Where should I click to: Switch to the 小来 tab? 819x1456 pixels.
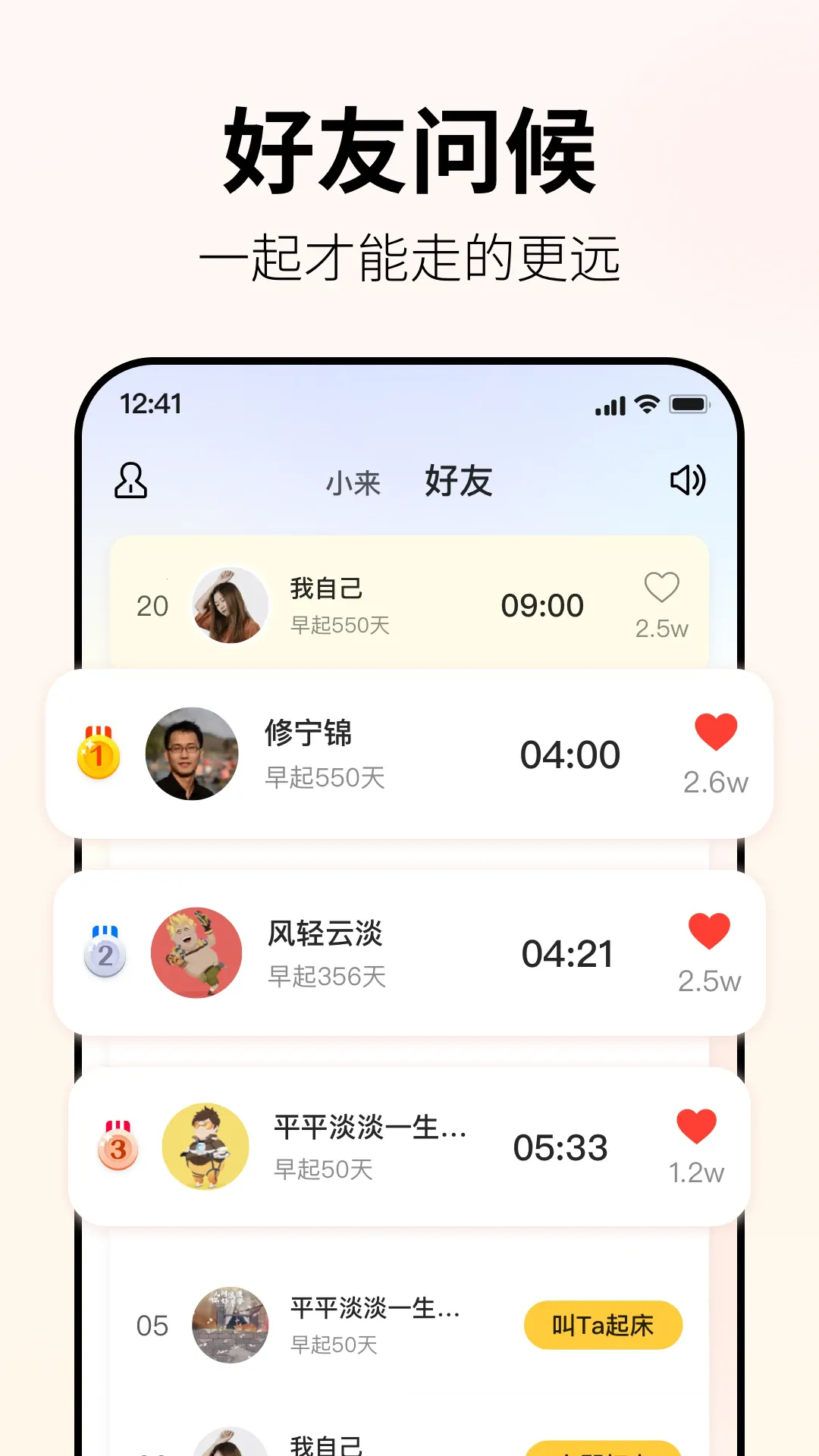[x=353, y=480]
